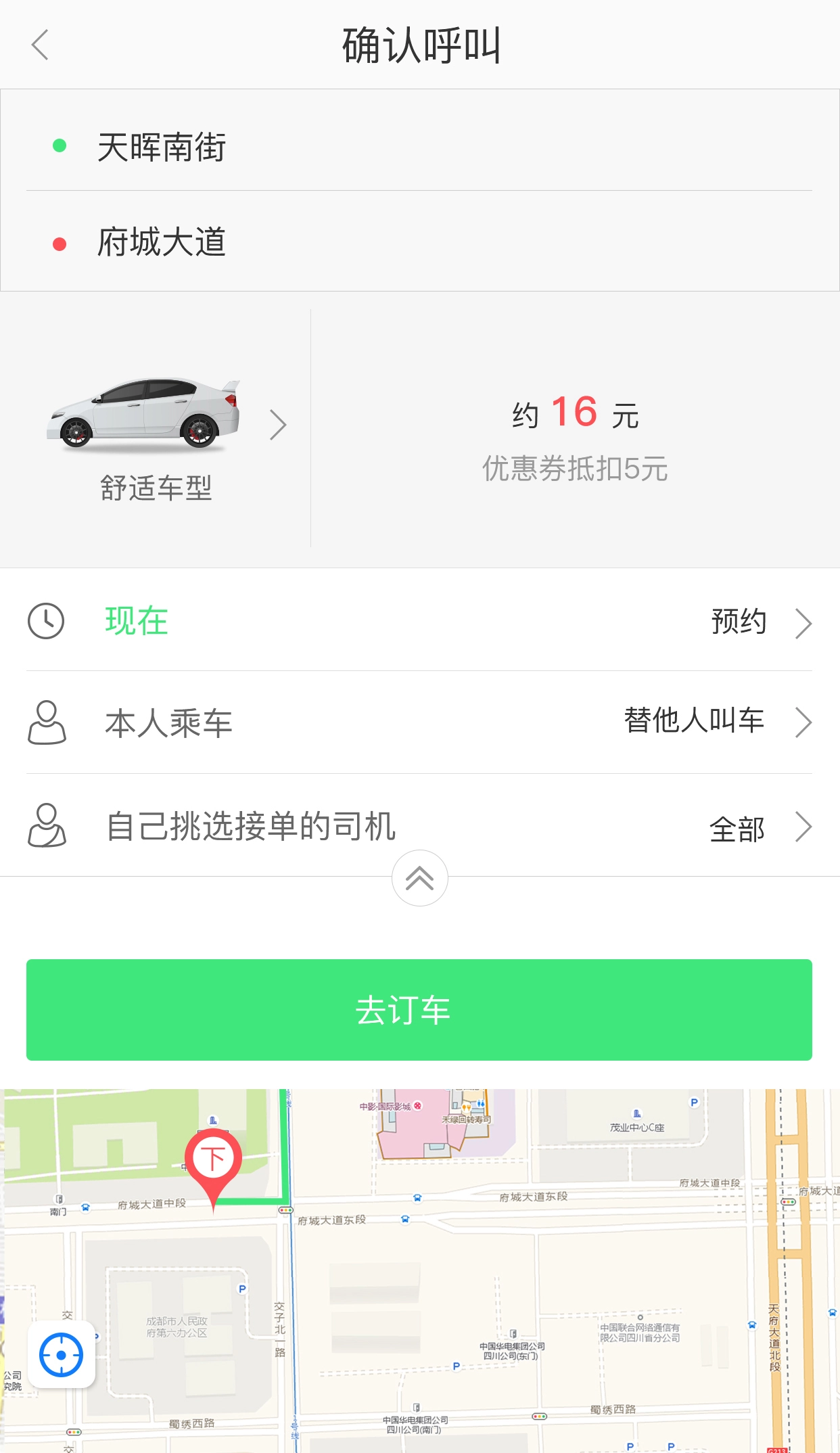This screenshot has height=1453, width=840.
Task: Click the back arrow on 确认呼叫 screen
Action: (41, 45)
